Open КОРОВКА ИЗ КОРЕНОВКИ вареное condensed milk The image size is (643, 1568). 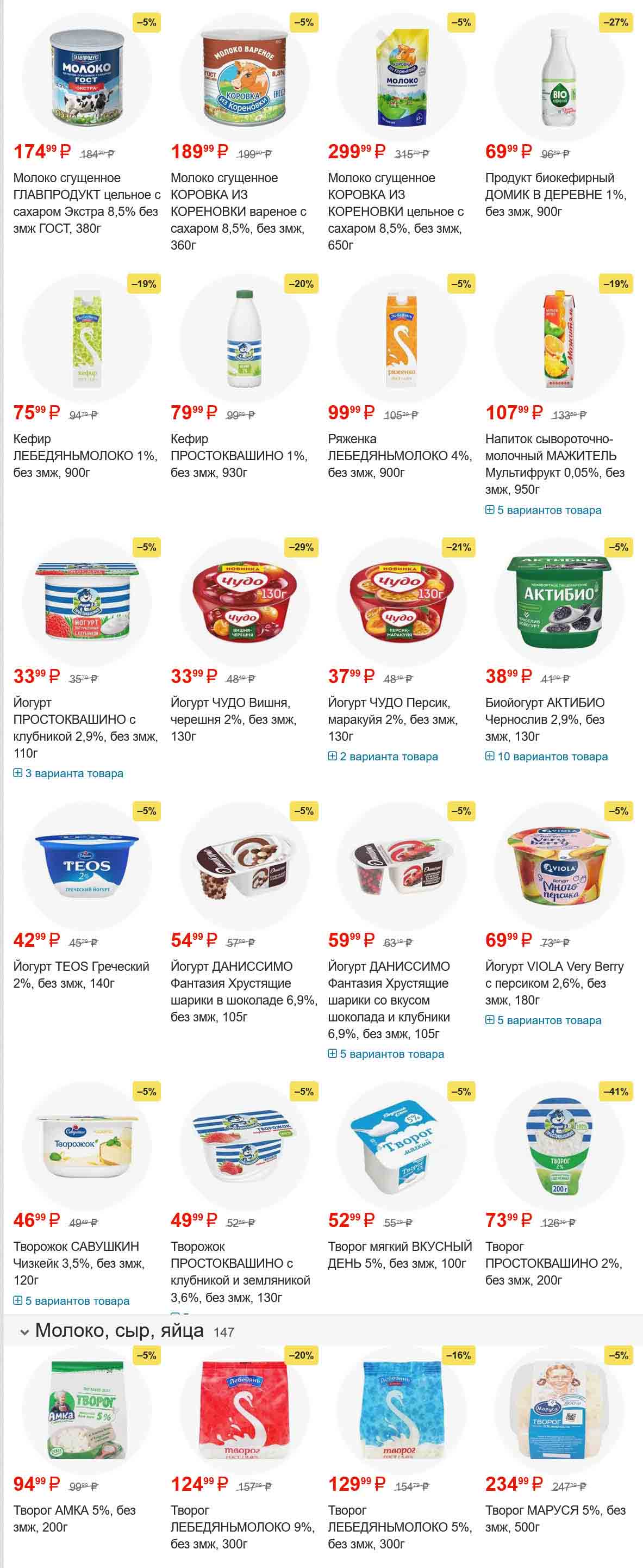[x=239, y=211]
